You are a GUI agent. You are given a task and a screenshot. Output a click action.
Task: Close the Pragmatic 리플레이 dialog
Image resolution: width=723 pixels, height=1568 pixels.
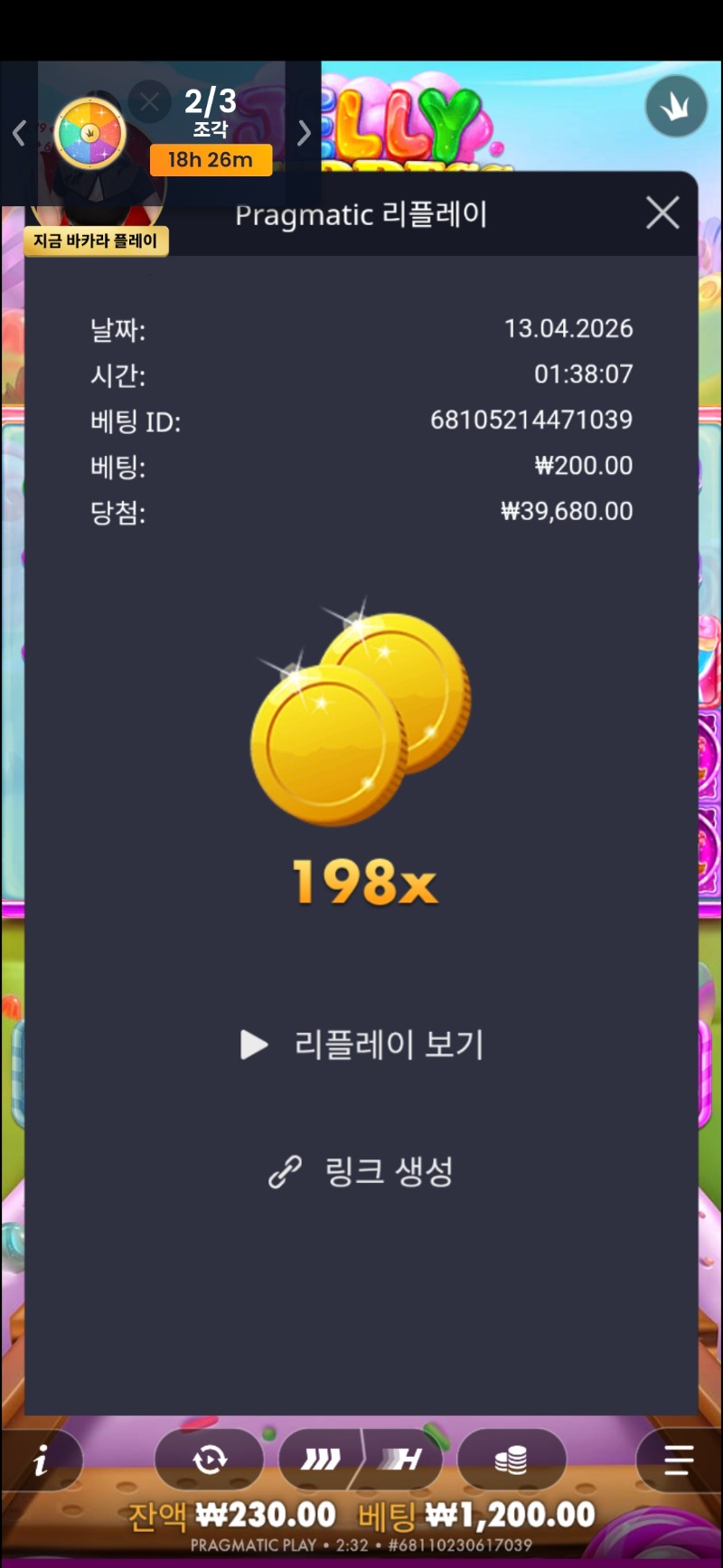662,213
